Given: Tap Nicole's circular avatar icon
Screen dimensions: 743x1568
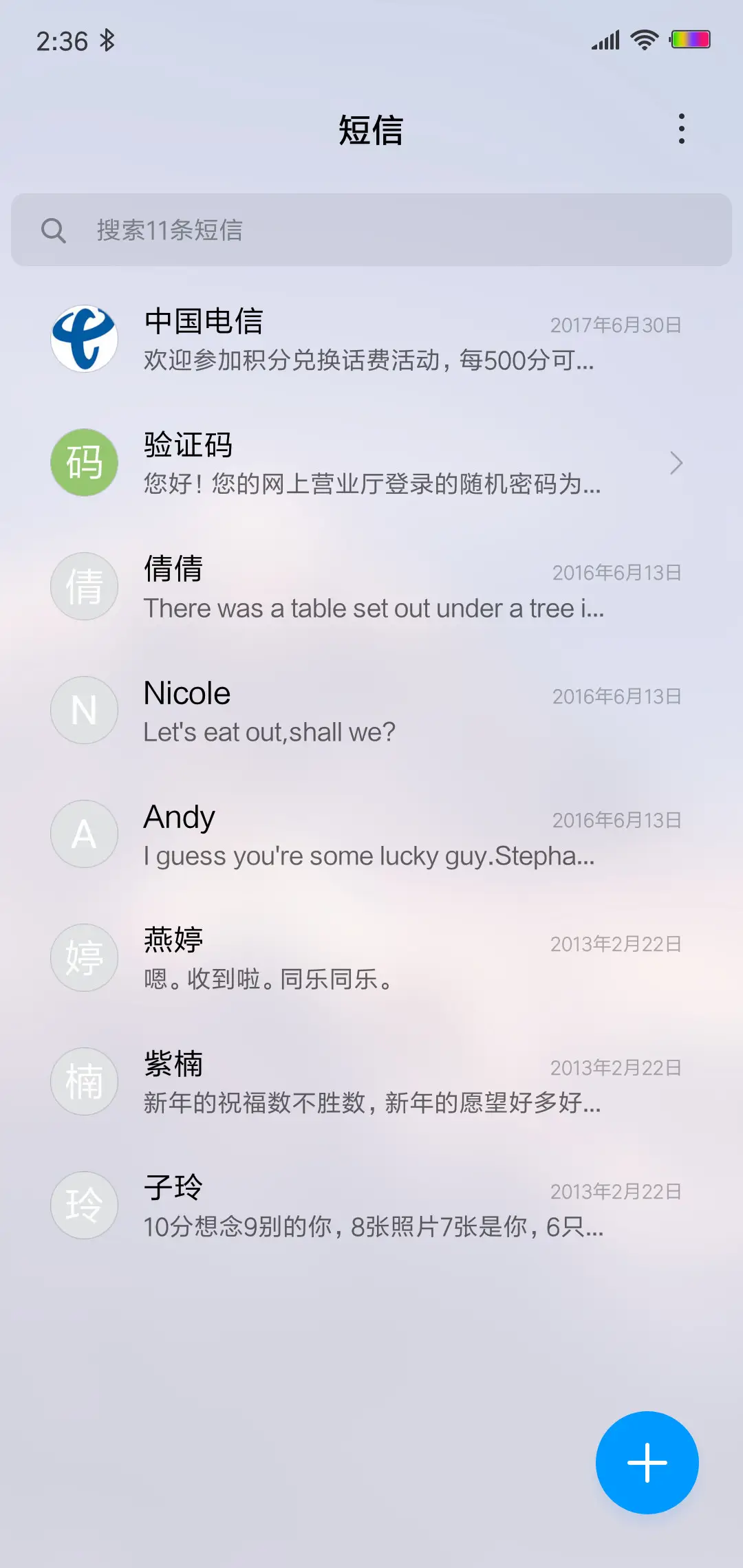Looking at the screenshot, I should coord(84,710).
